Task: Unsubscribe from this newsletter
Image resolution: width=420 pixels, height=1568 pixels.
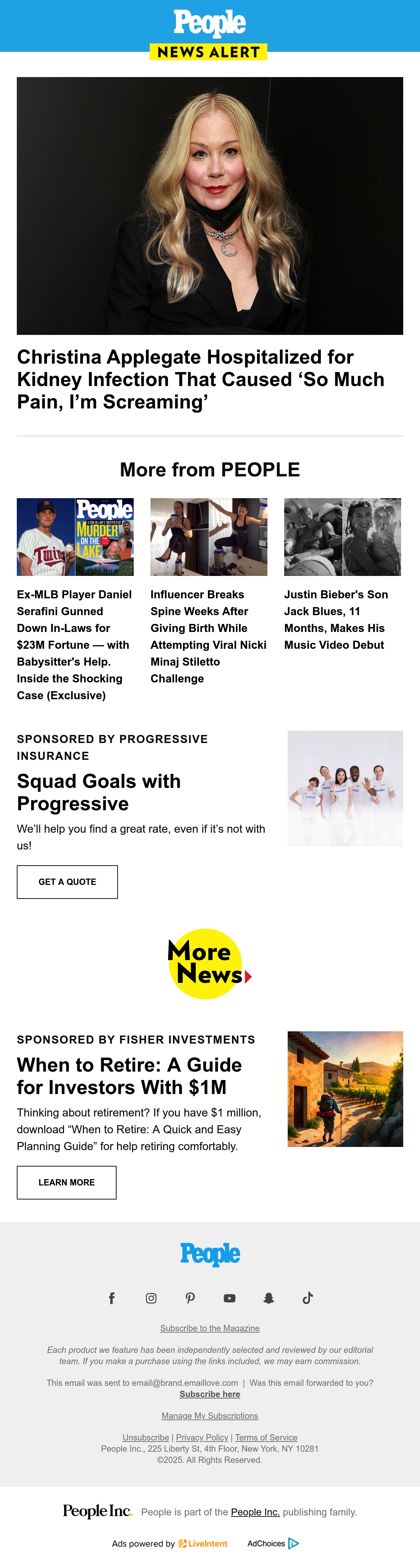Action: point(146,1437)
